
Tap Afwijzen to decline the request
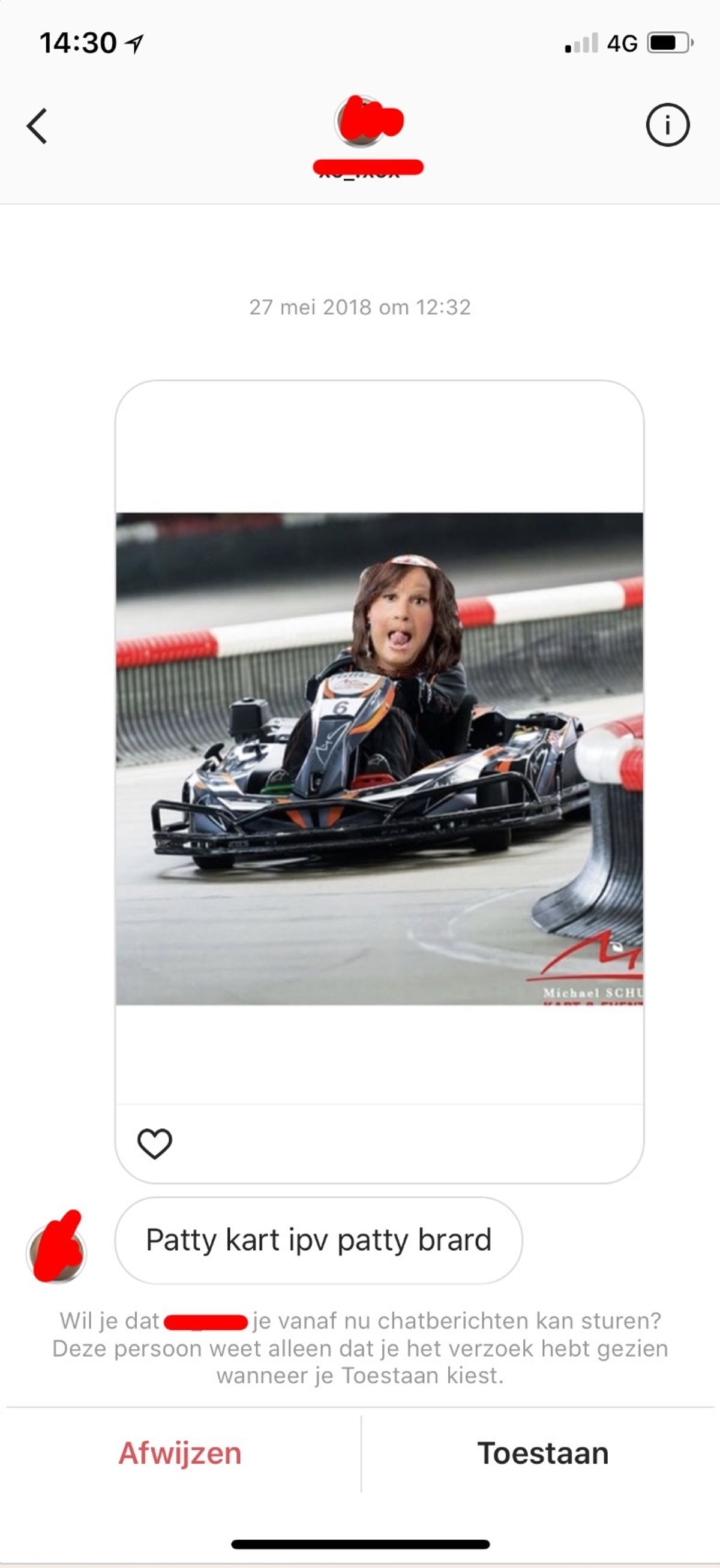coord(180,1453)
